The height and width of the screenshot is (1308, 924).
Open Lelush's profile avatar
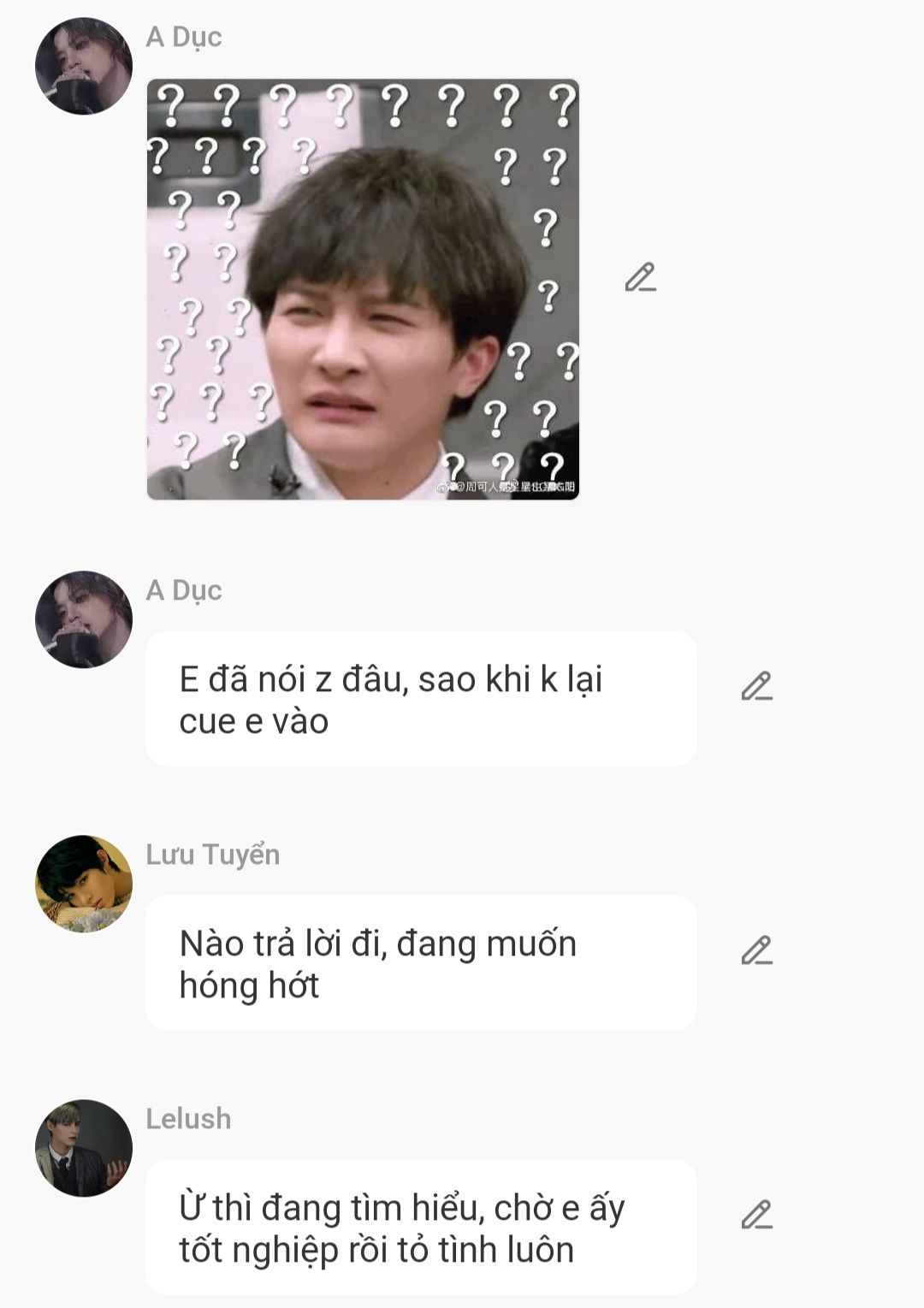[84, 1148]
